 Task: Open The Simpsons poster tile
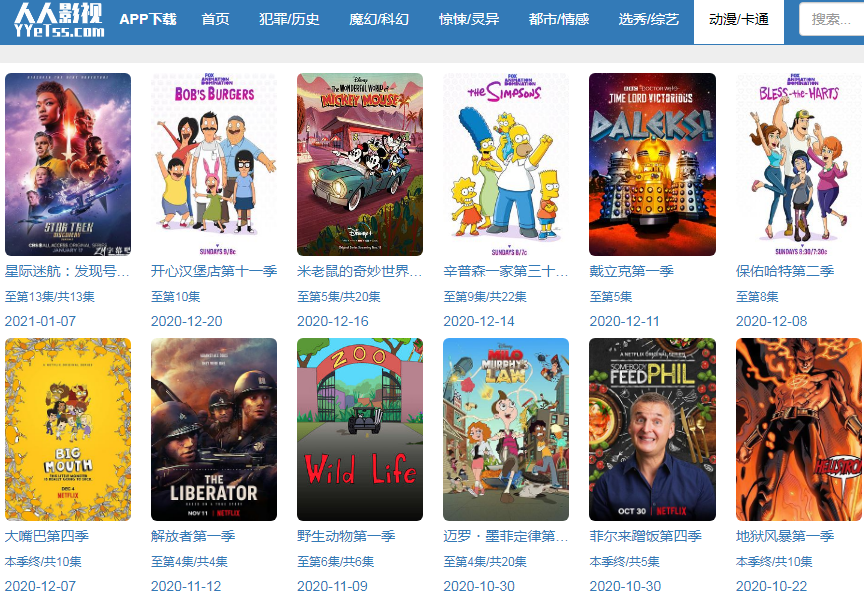tap(506, 164)
